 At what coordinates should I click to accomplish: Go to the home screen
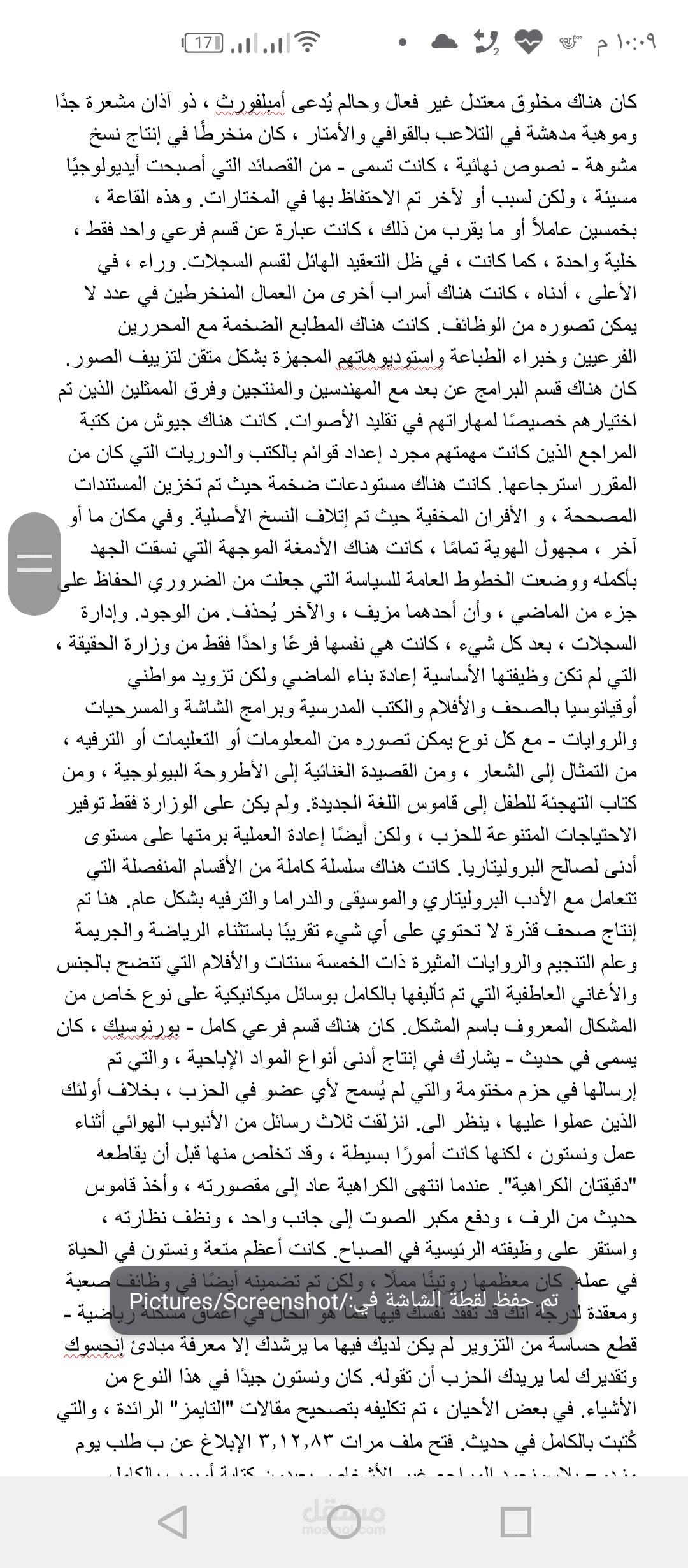pyautogui.click(x=344, y=1523)
